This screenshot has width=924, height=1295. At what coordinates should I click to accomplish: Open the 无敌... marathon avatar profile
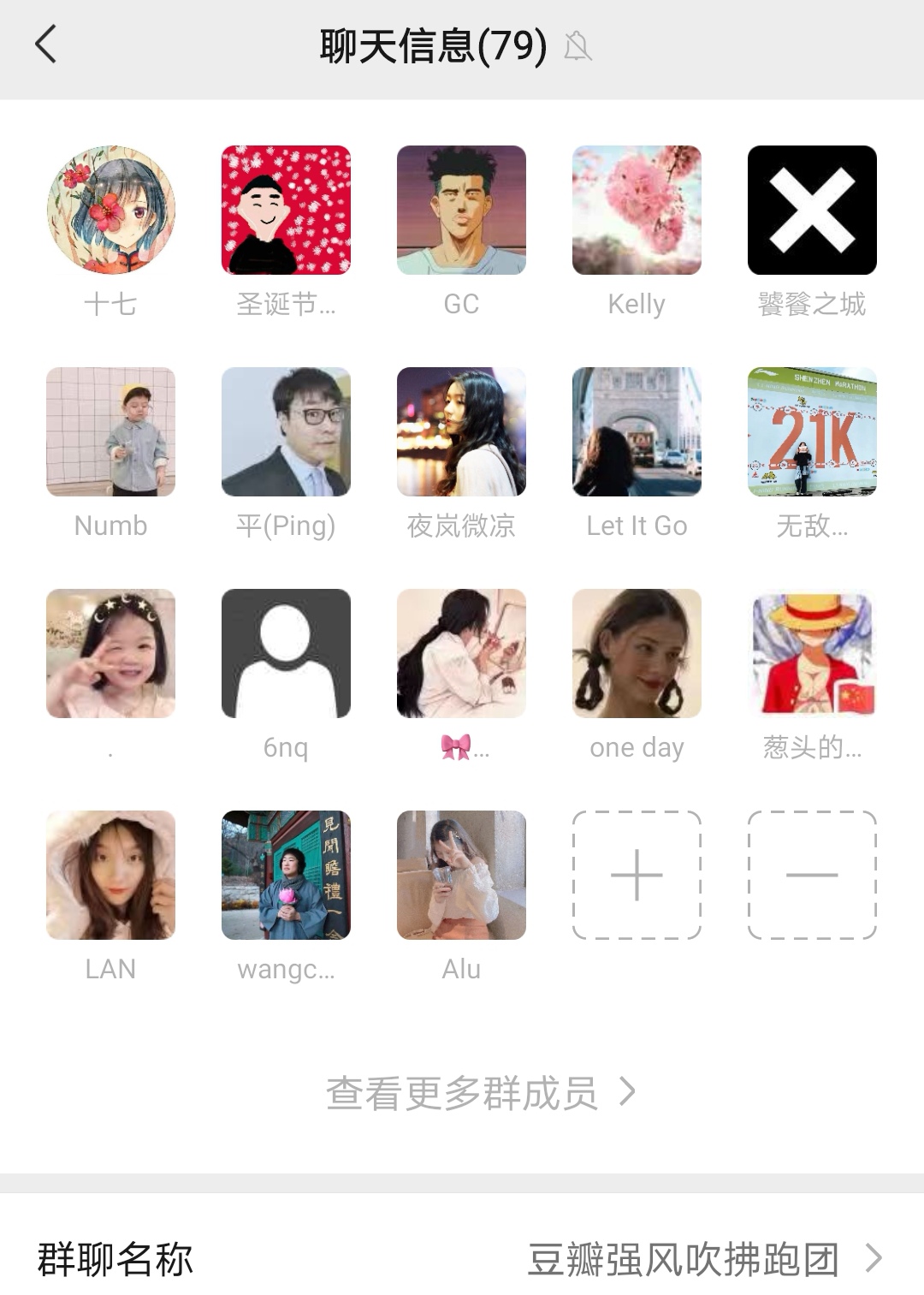point(812,431)
